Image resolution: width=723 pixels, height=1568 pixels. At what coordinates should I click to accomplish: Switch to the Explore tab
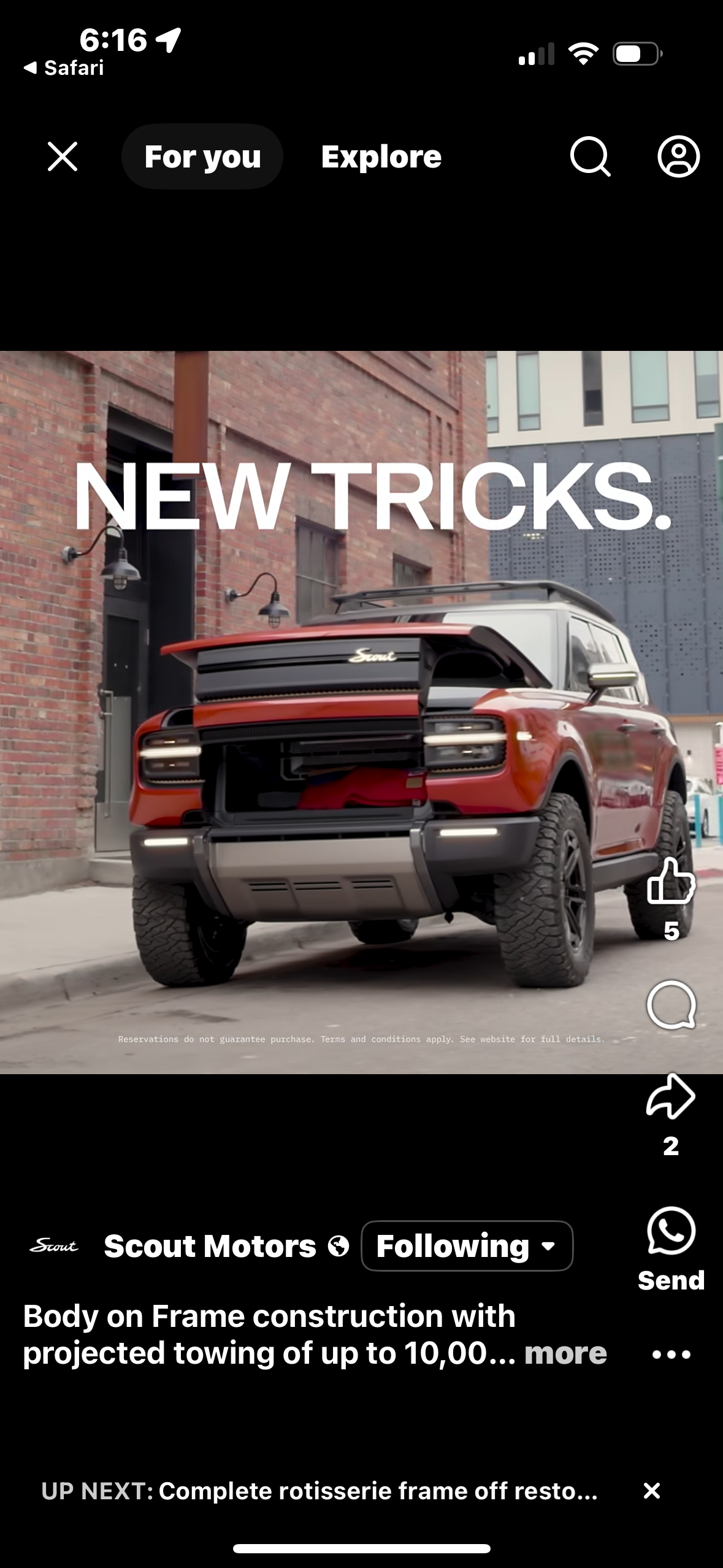381,157
